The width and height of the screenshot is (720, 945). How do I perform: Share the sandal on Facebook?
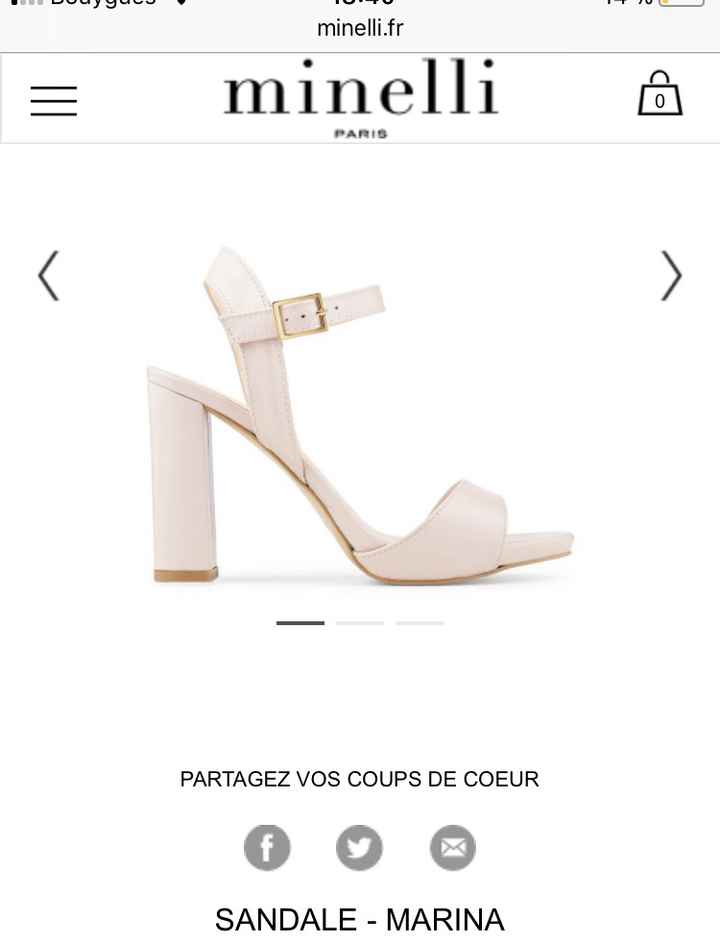pos(266,847)
